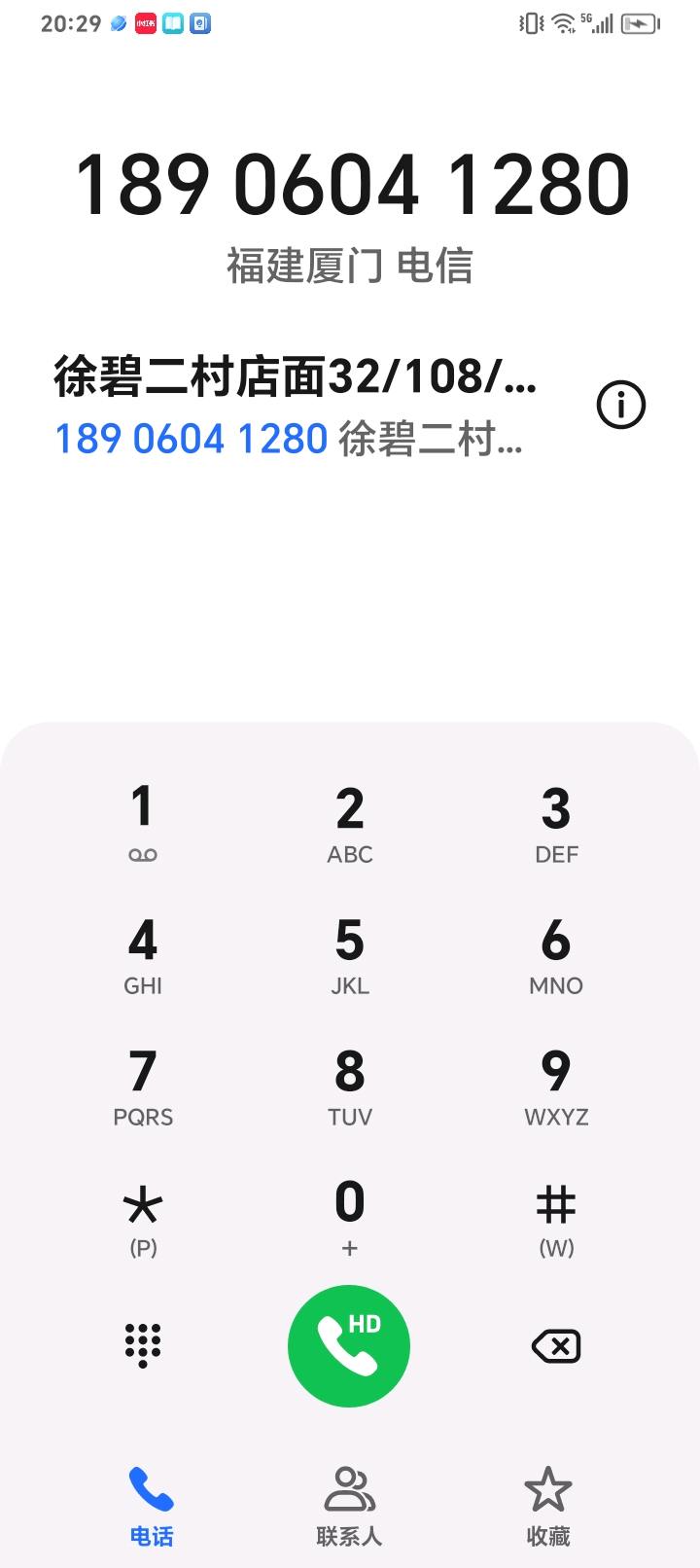Tap the hash key on keypad

(x=556, y=1217)
